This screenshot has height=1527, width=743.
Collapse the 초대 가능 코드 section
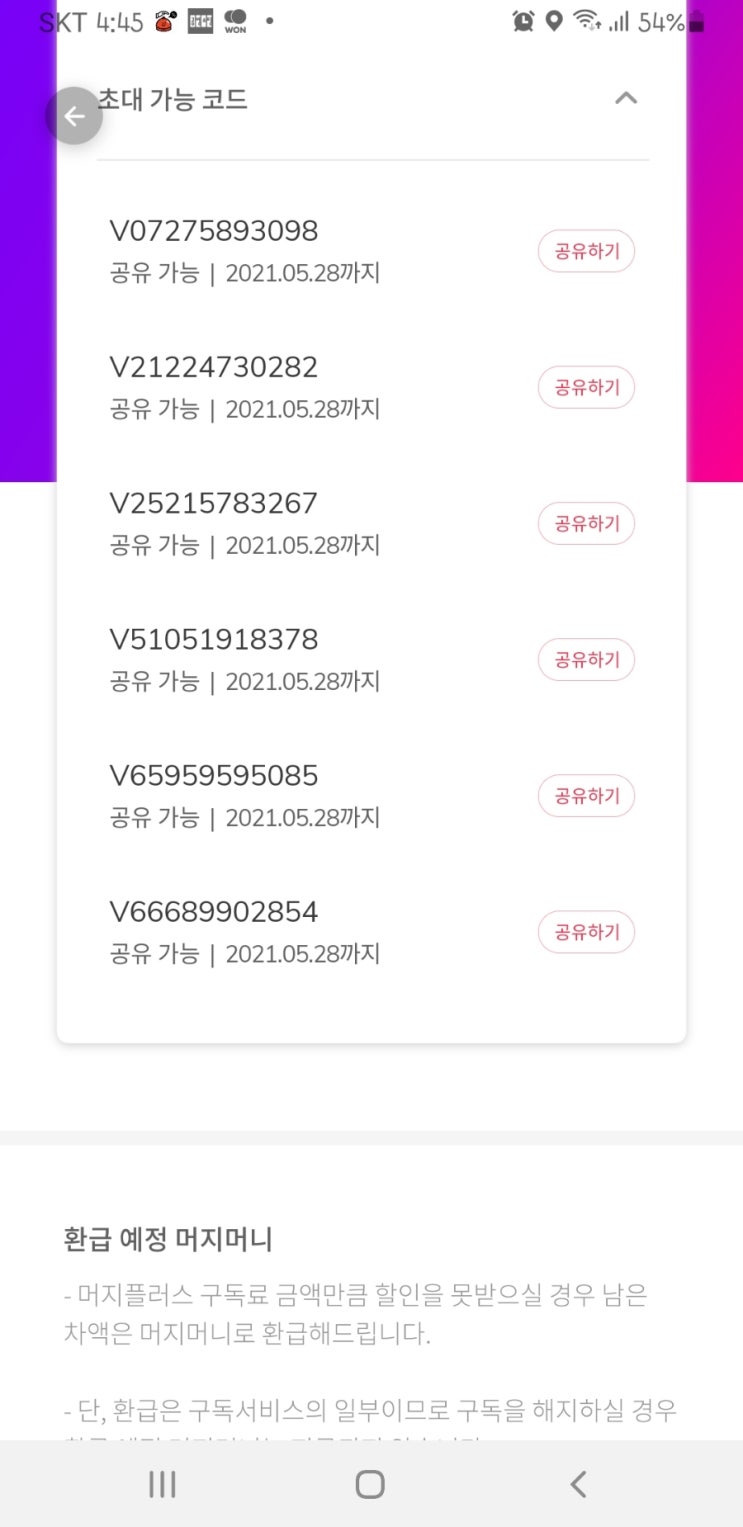[x=625, y=98]
